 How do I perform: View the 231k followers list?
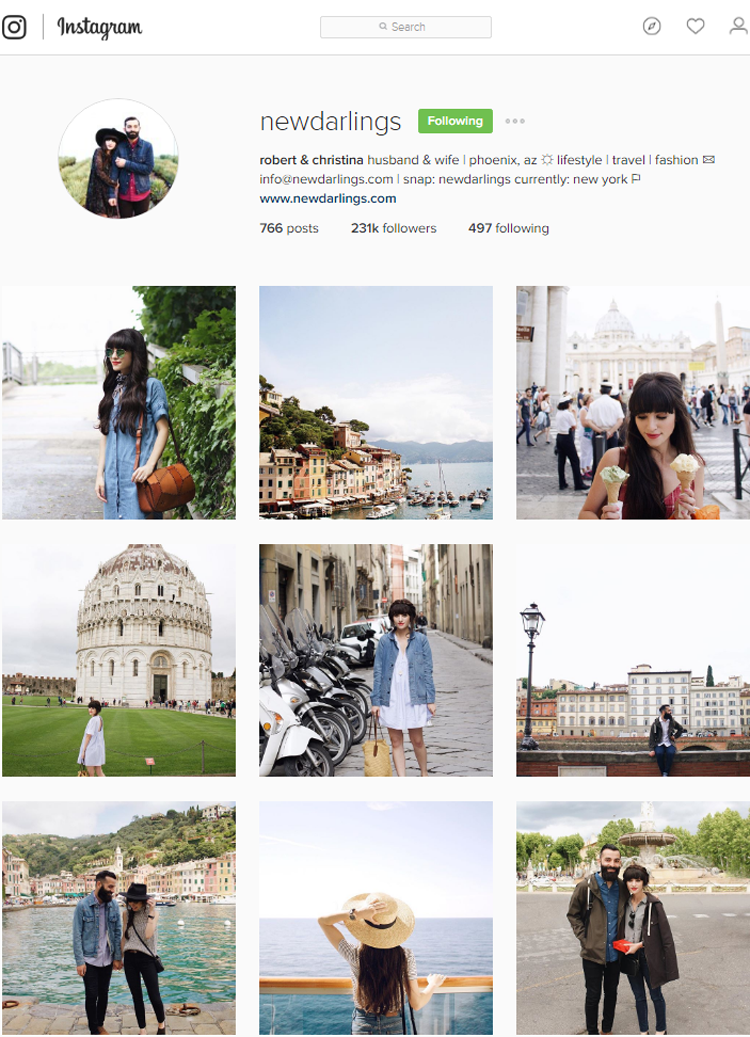[x=393, y=228]
